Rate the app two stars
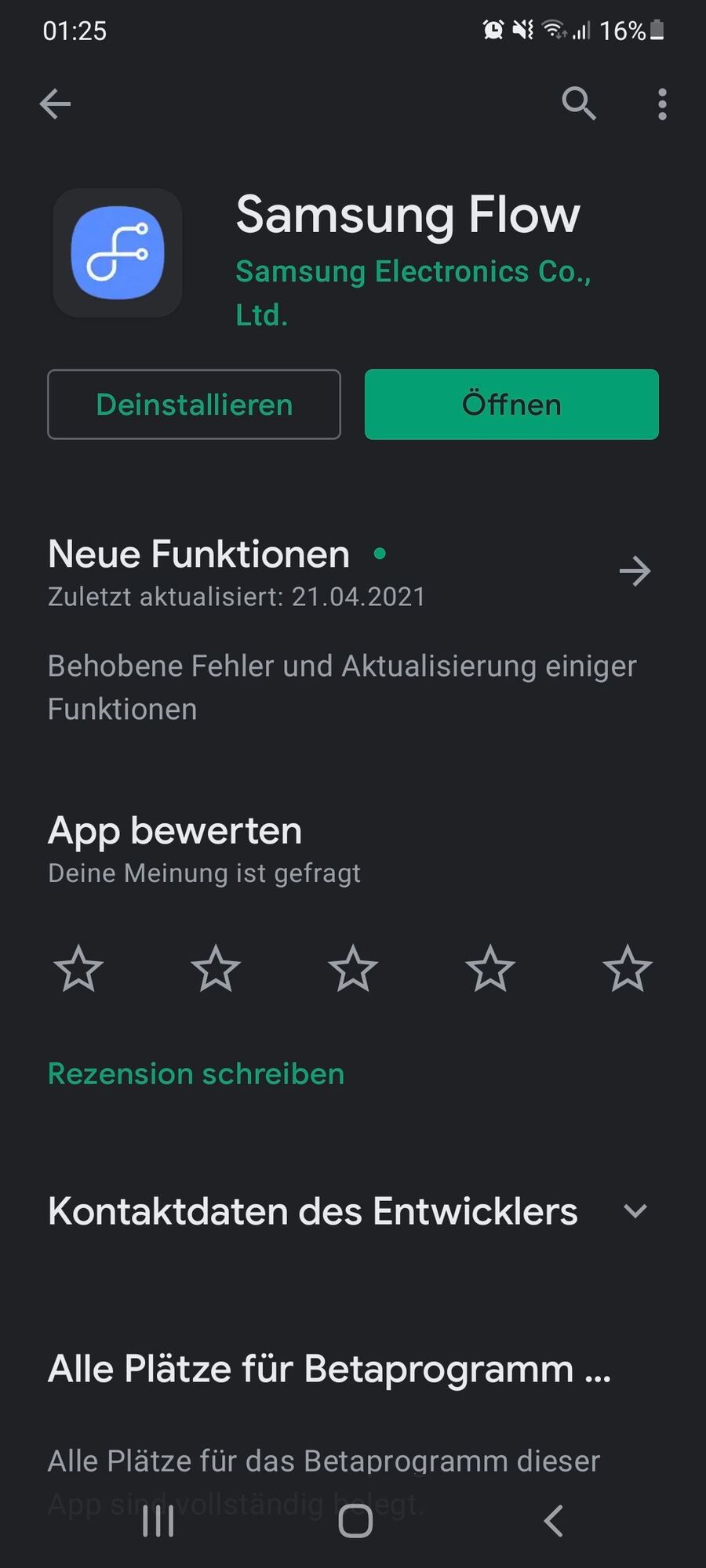This screenshot has width=706, height=1568. [216, 969]
